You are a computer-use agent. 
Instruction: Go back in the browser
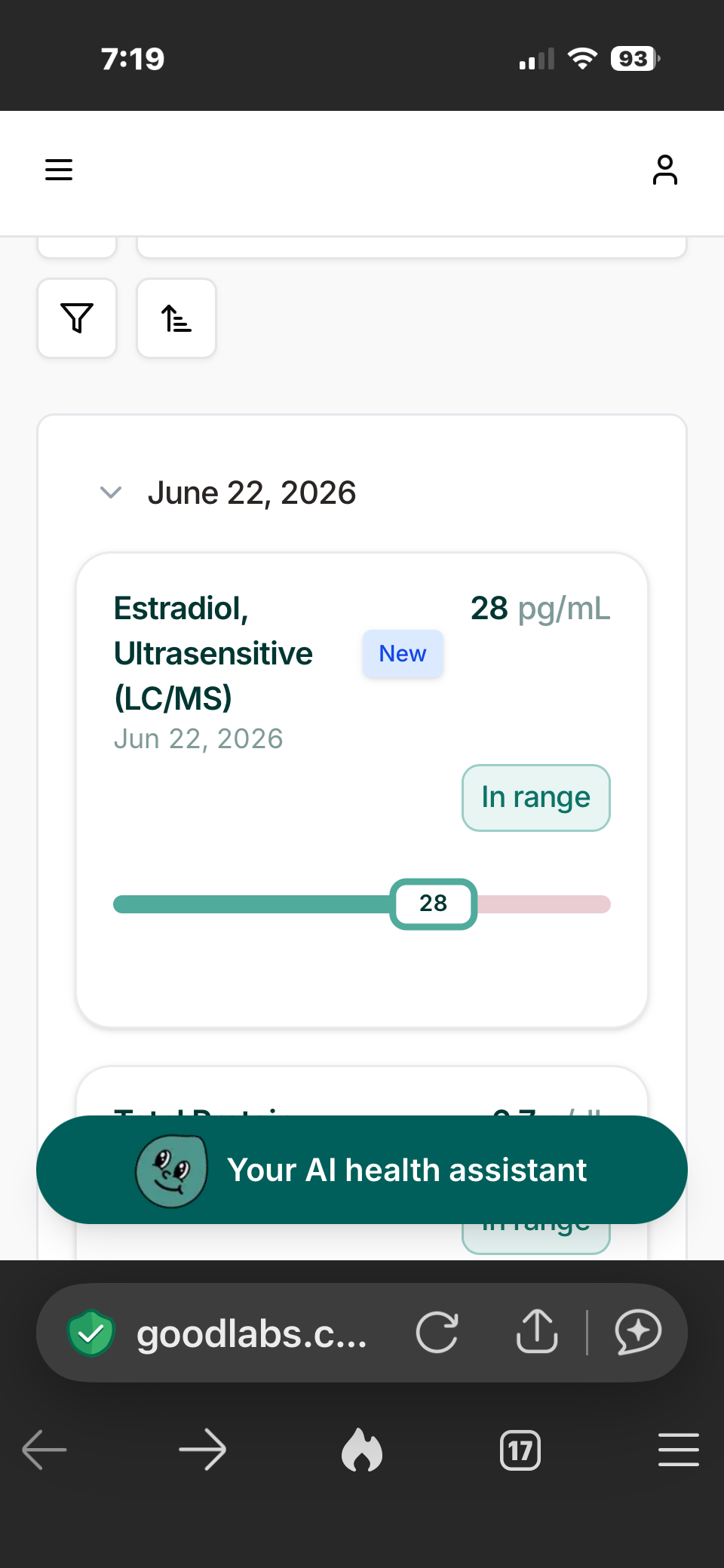44,1450
